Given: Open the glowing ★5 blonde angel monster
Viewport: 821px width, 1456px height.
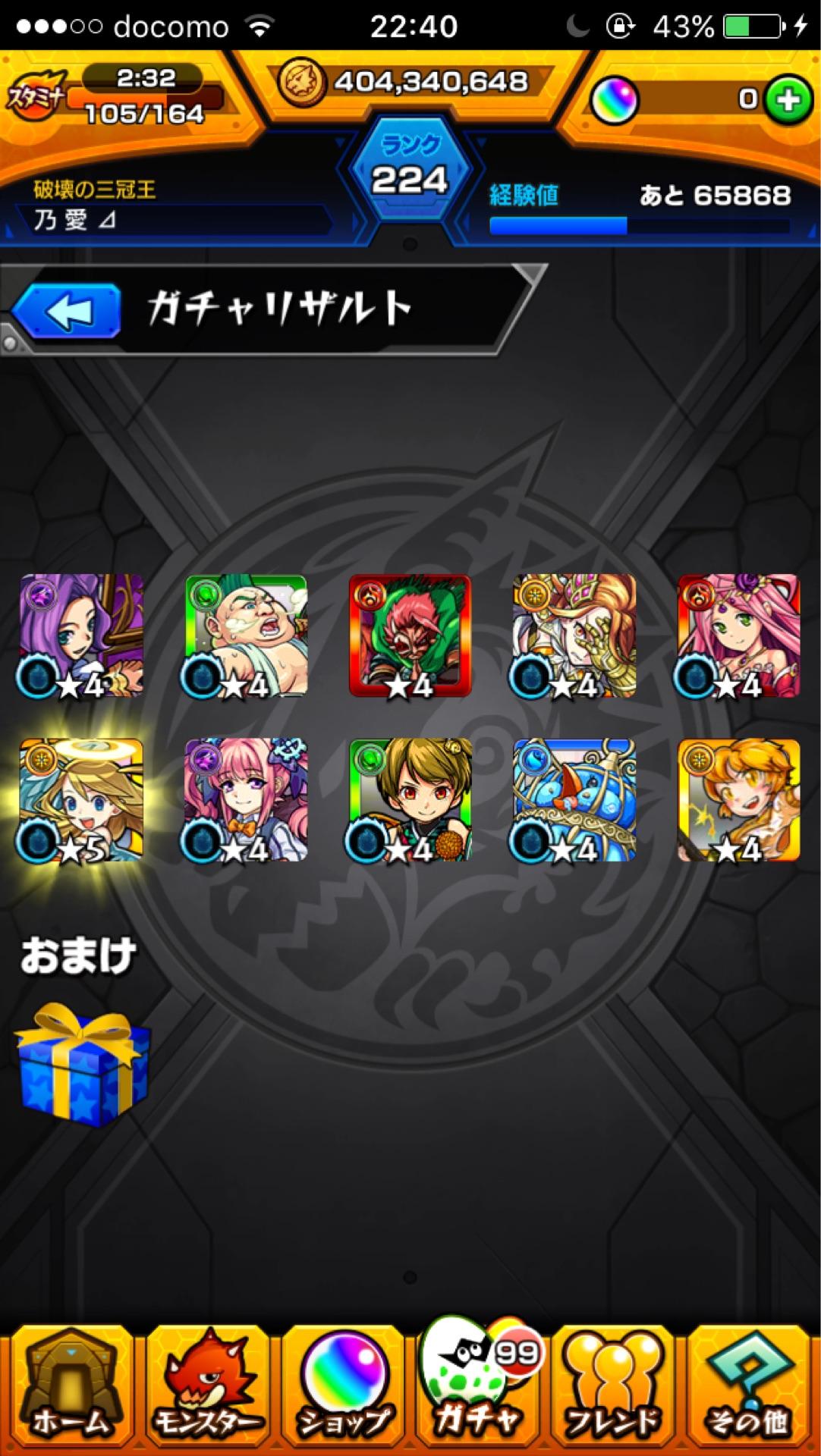Looking at the screenshot, I should pos(82,800).
